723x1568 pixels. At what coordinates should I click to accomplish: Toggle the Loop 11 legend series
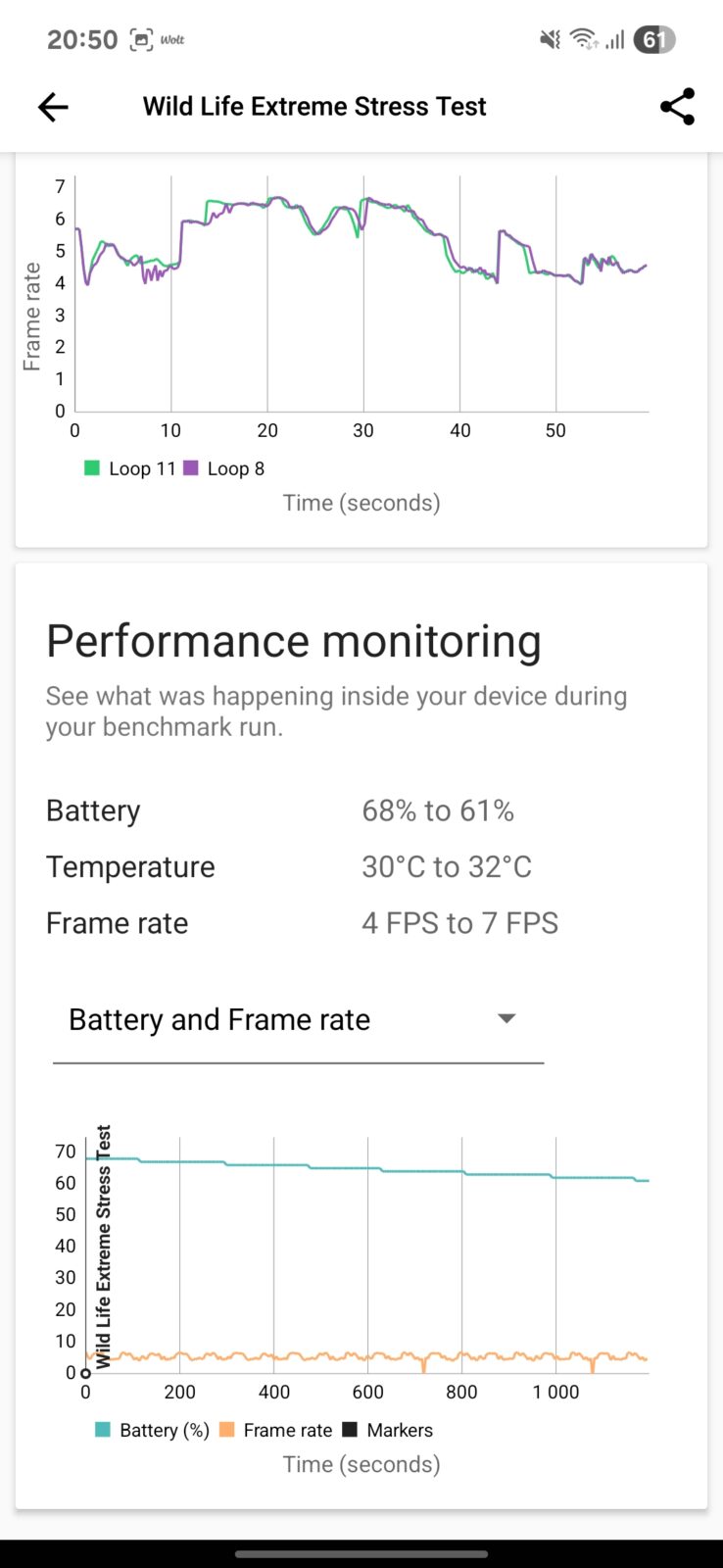click(131, 468)
